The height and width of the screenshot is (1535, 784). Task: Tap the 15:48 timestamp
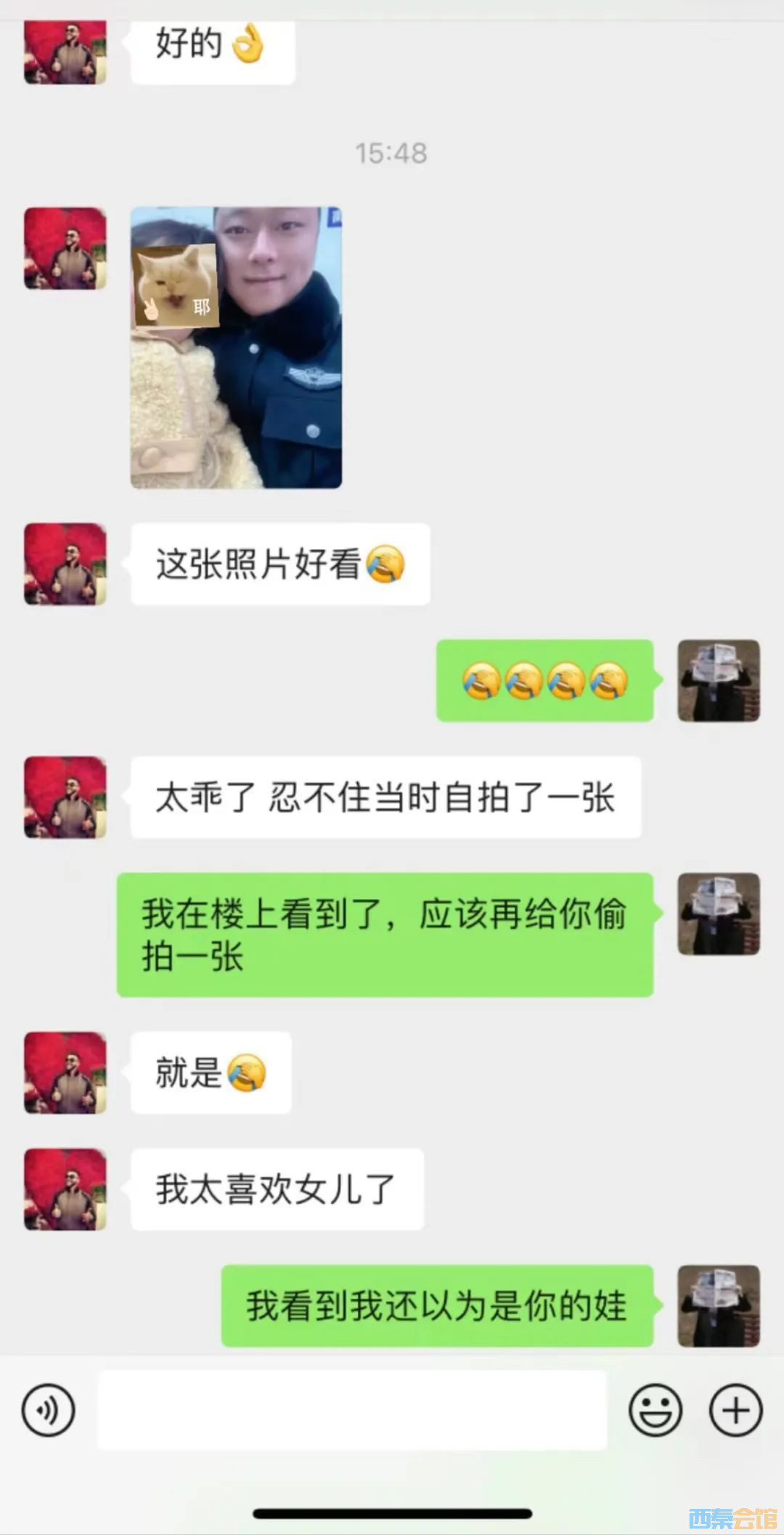tap(392, 152)
